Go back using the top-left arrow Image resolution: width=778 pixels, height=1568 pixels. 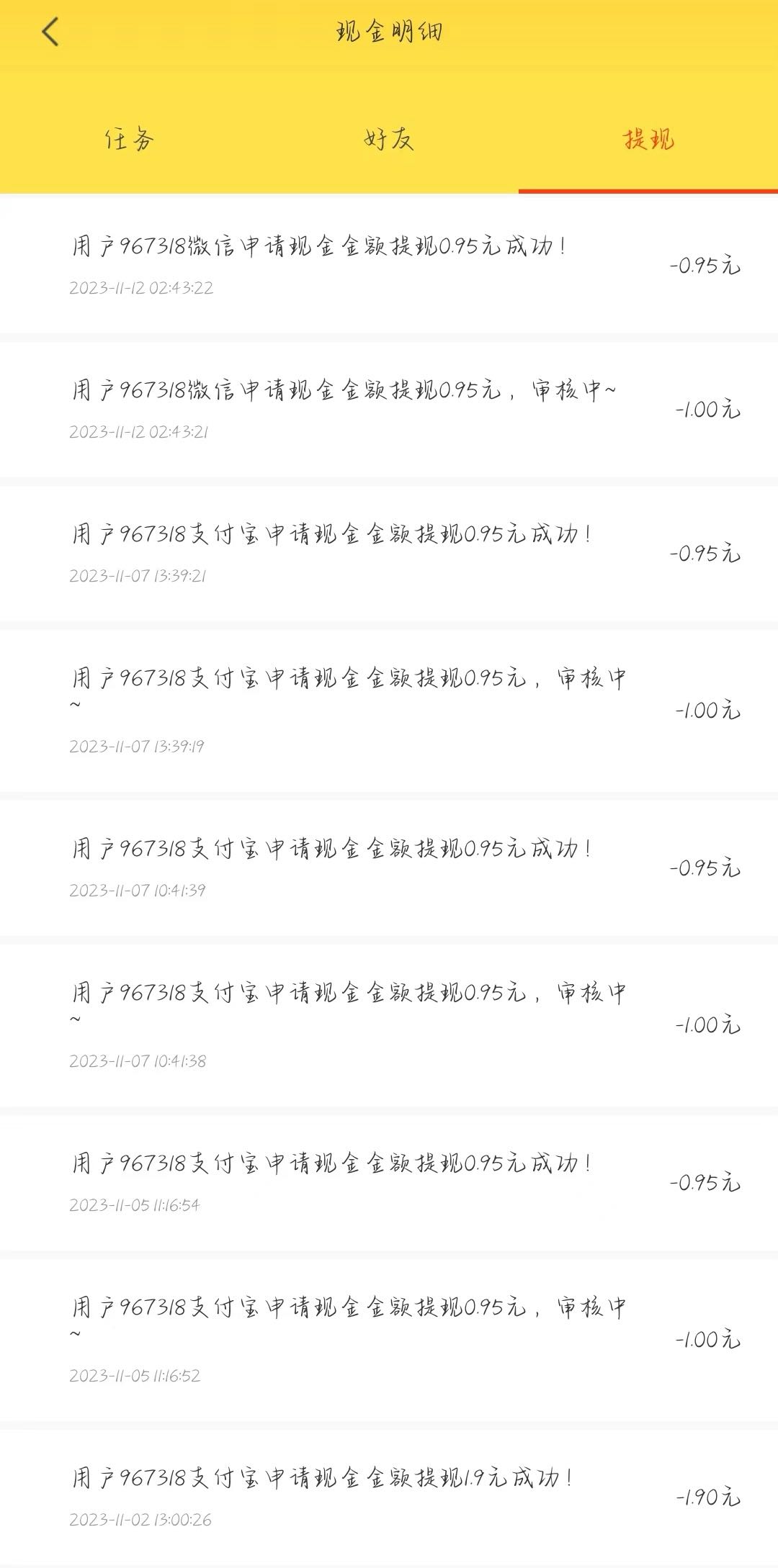(50, 32)
